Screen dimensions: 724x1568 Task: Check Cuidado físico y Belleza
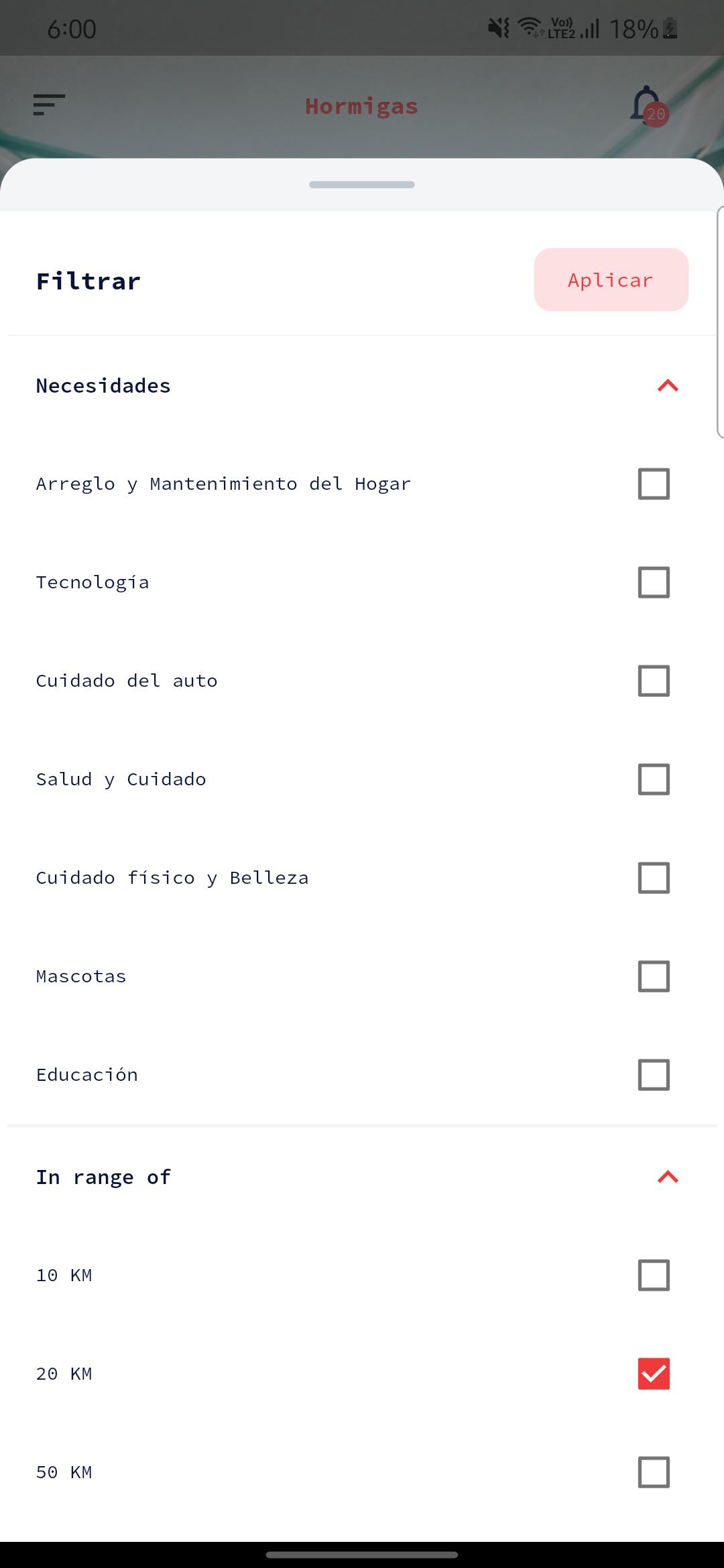(654, 878)
